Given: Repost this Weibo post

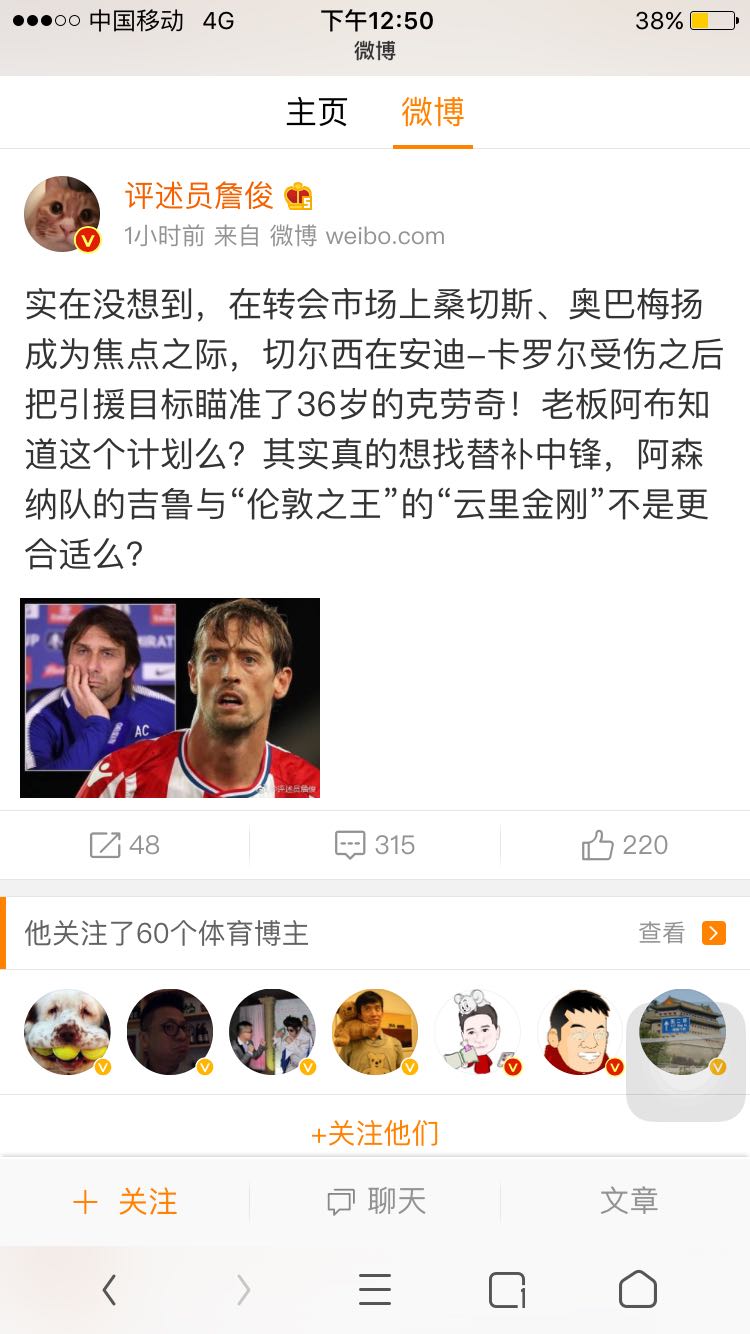Looking at the screenshot, I should 125,845.
